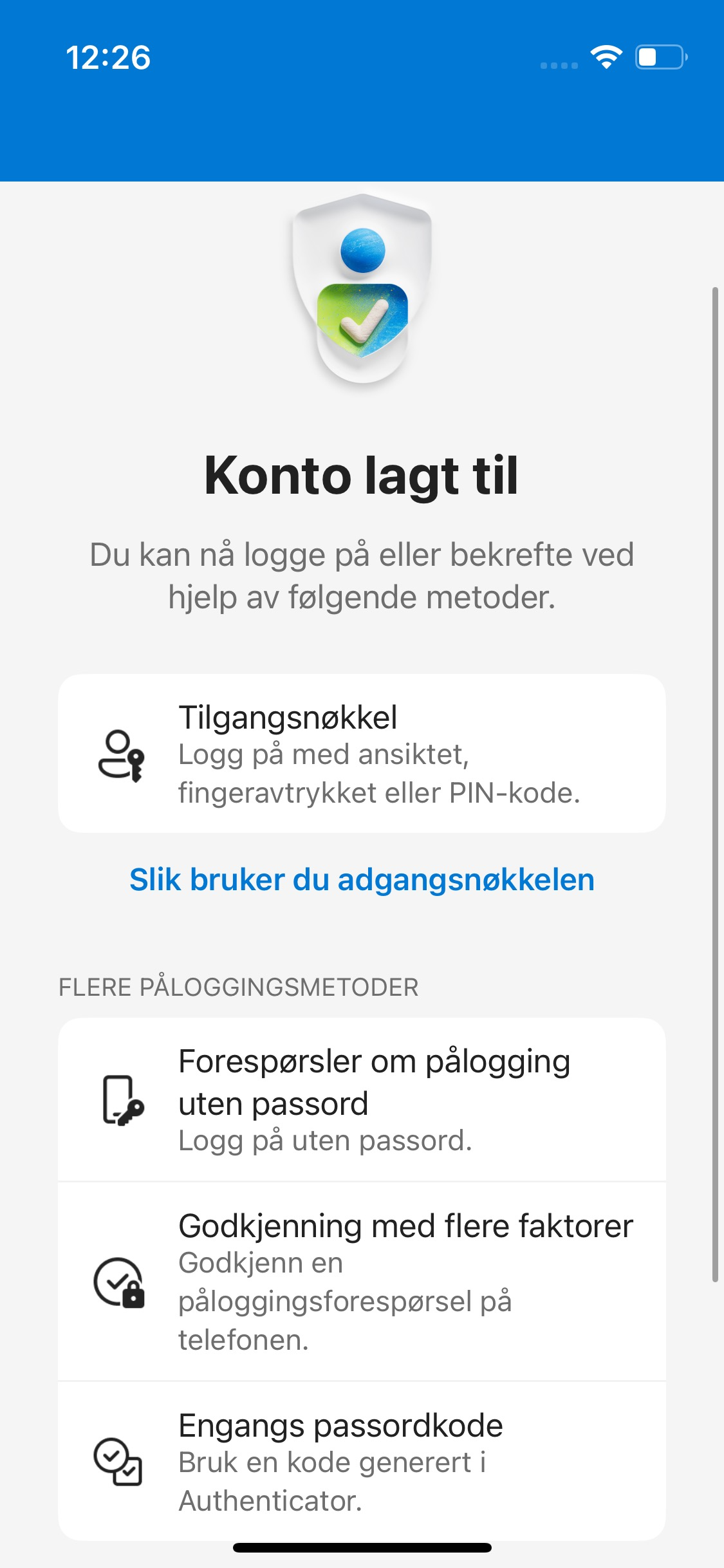Open the Slik bruker du adgangsnøkkelen link
The height and width of the screenshot is (1568, 724).
(362, 879)
